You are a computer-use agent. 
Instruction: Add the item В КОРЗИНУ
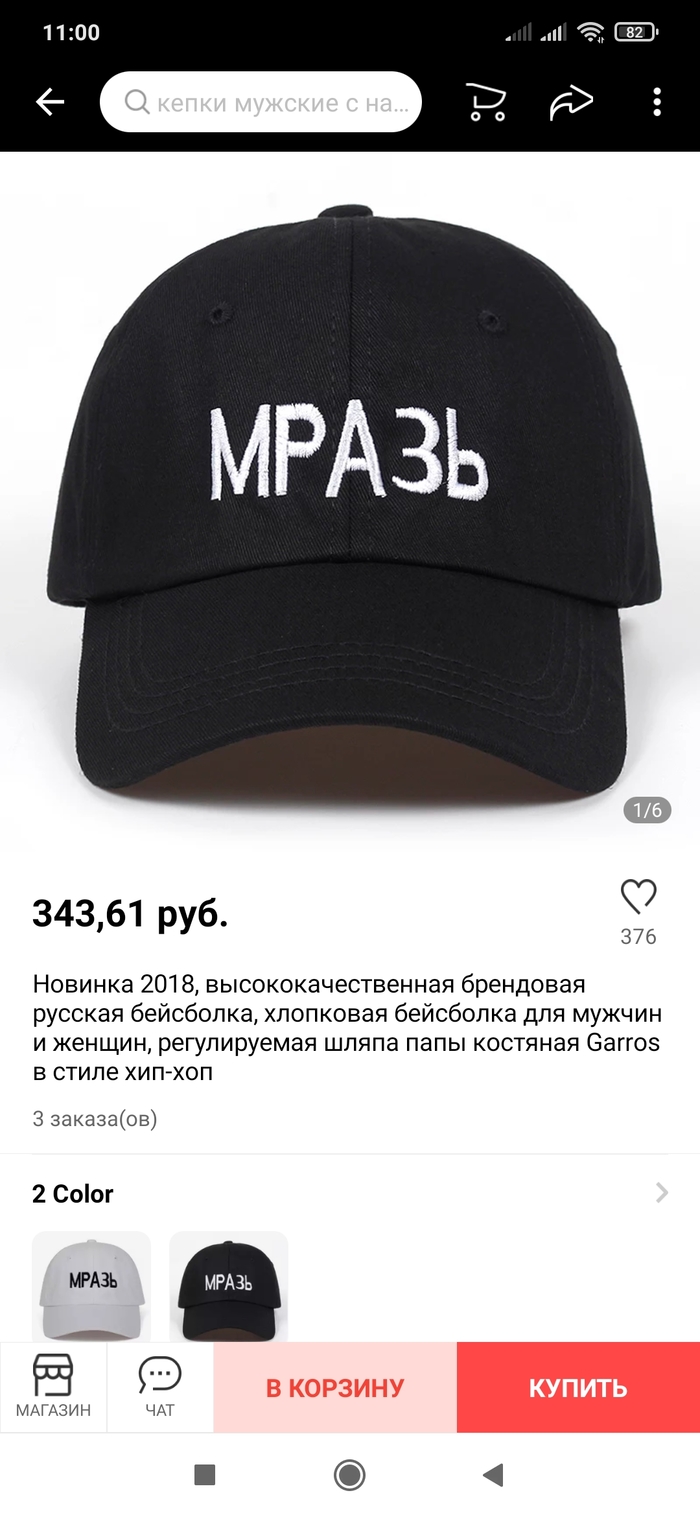[335, 1388]
